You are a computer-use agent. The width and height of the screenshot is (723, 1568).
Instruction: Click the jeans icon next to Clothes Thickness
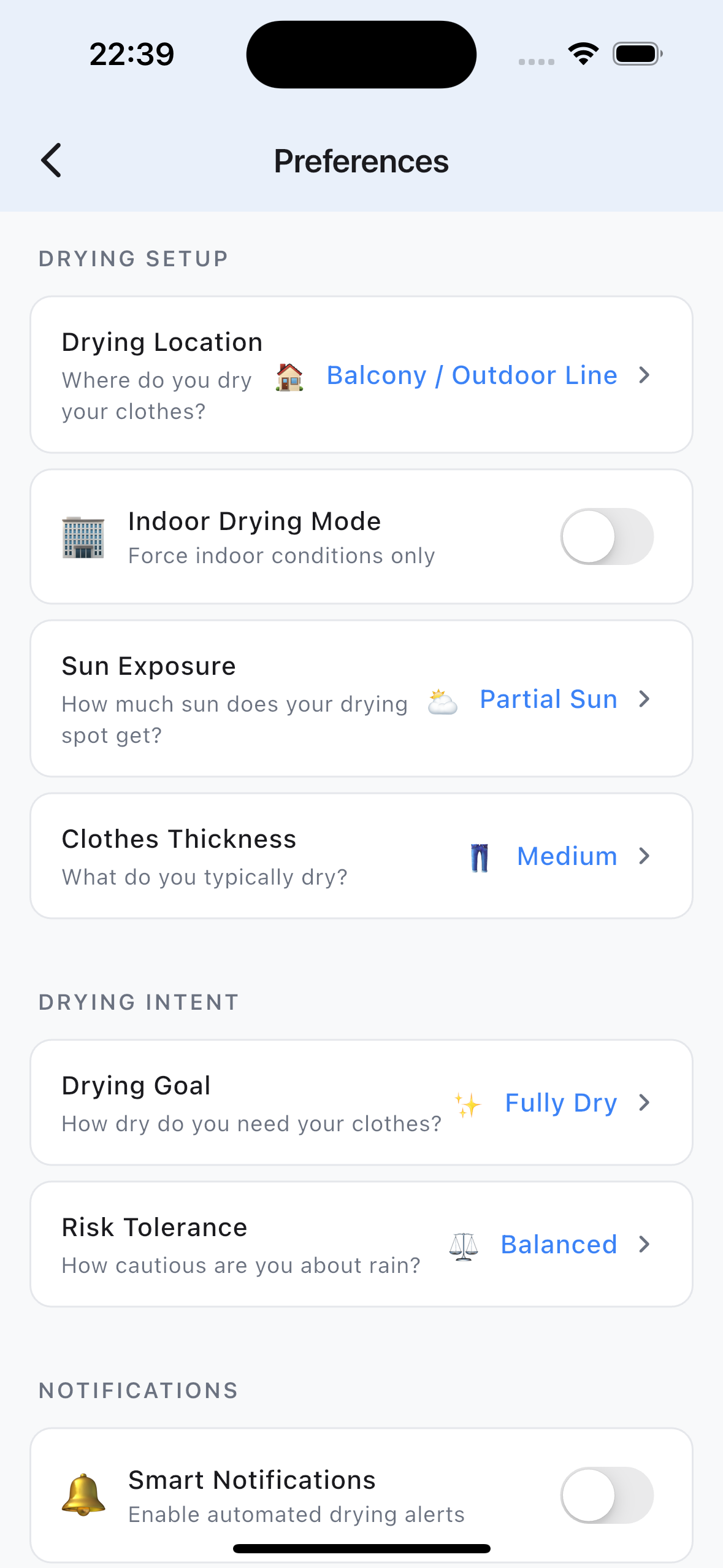click(480, 856)
